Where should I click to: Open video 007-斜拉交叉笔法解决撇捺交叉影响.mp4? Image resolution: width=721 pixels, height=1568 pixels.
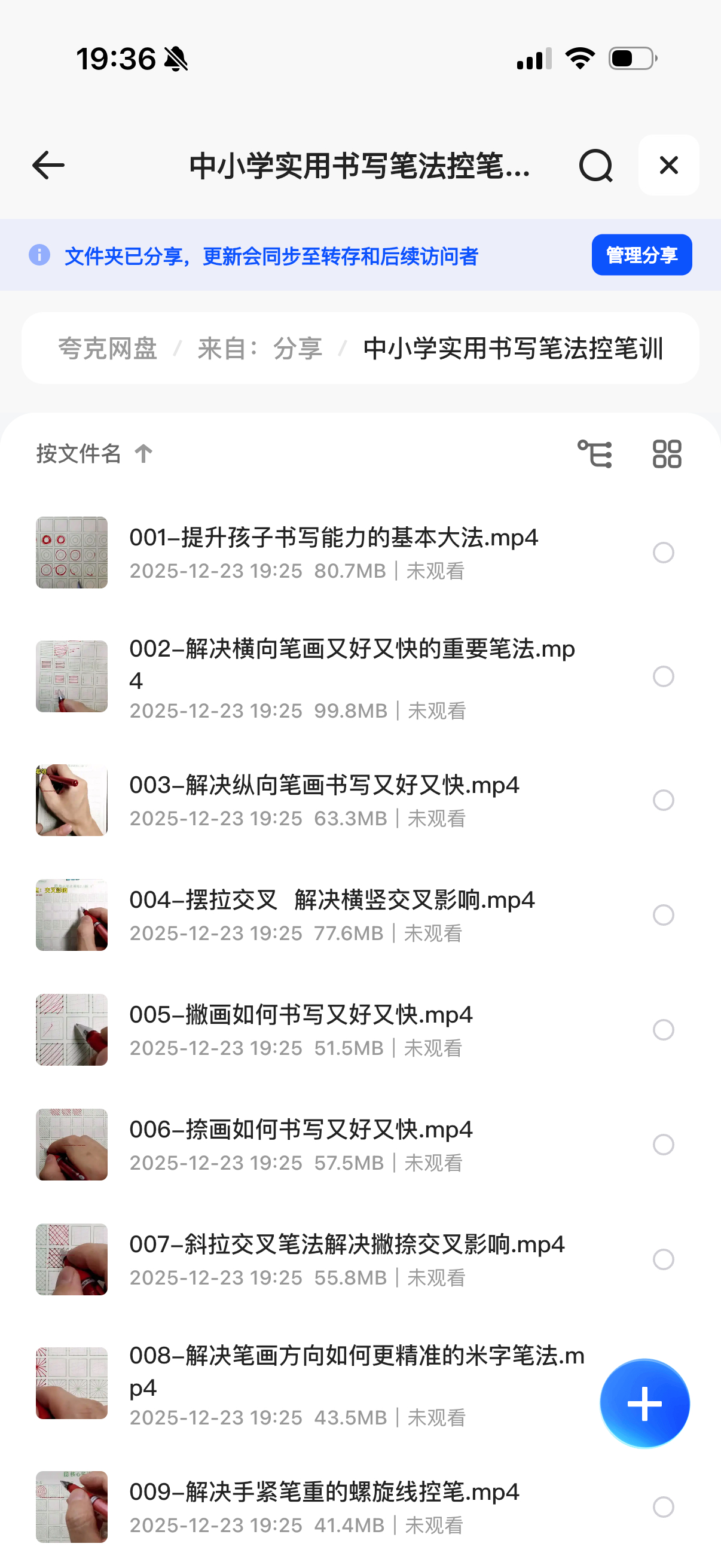click(347, 1245)
